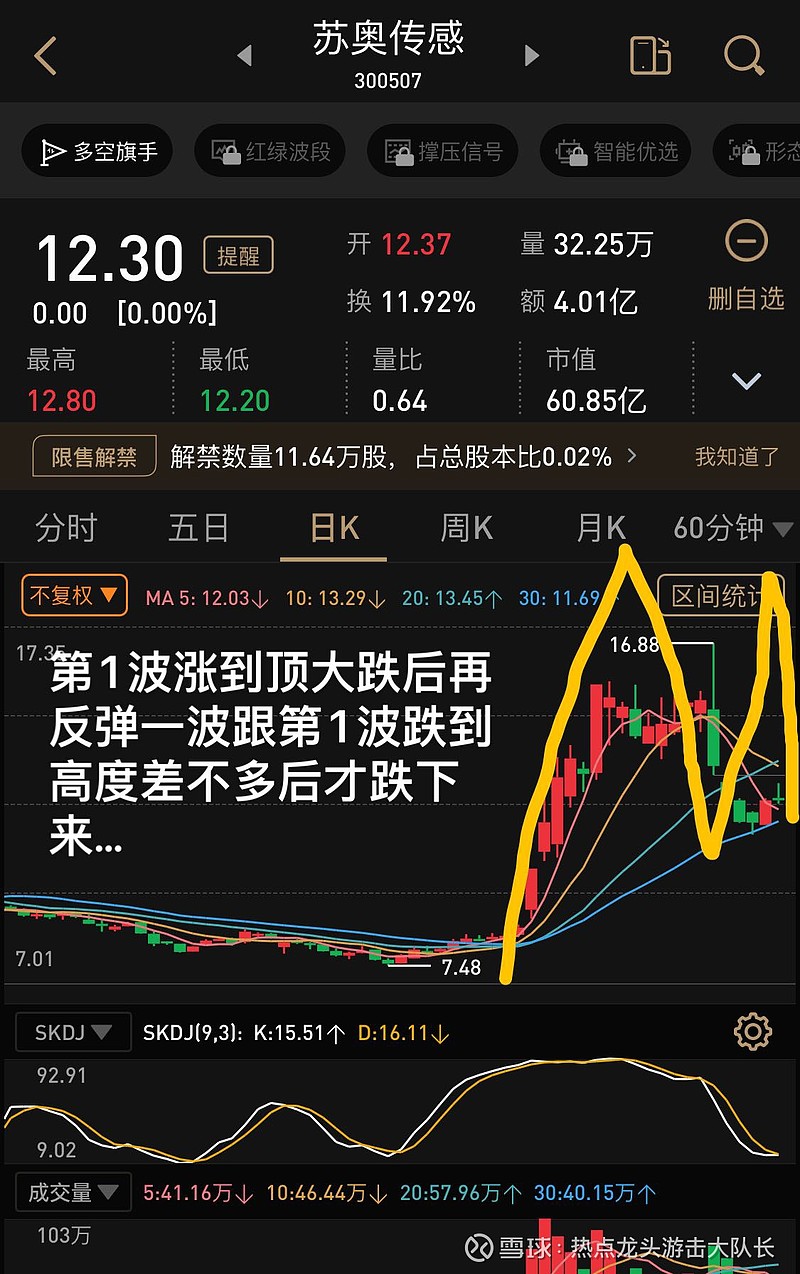This screenshot has width=800, height=1274.
Task: Open 区间统计 range statistics
Action: [x=723, y=594]
